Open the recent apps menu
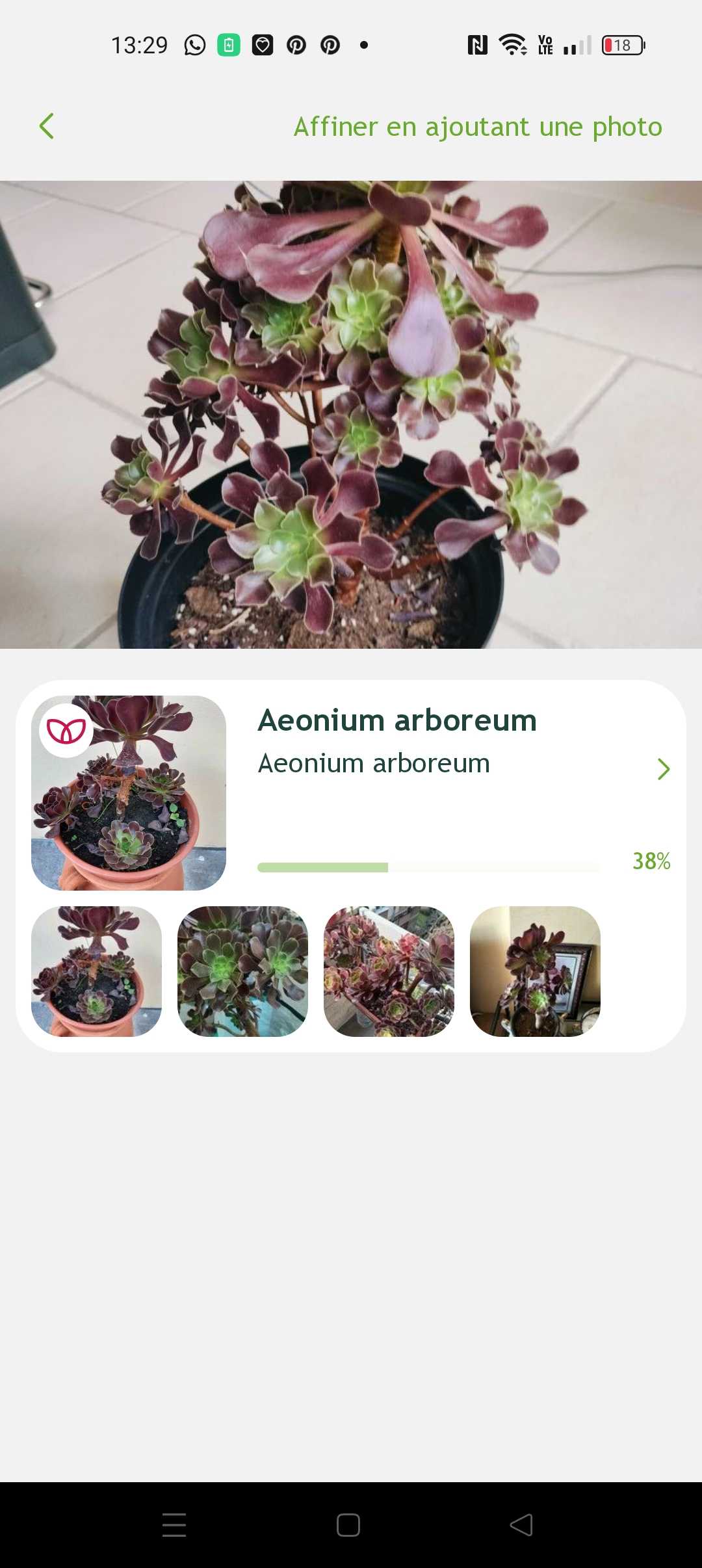Viewport: 702px width, 1568px height. click(174, 1525)
